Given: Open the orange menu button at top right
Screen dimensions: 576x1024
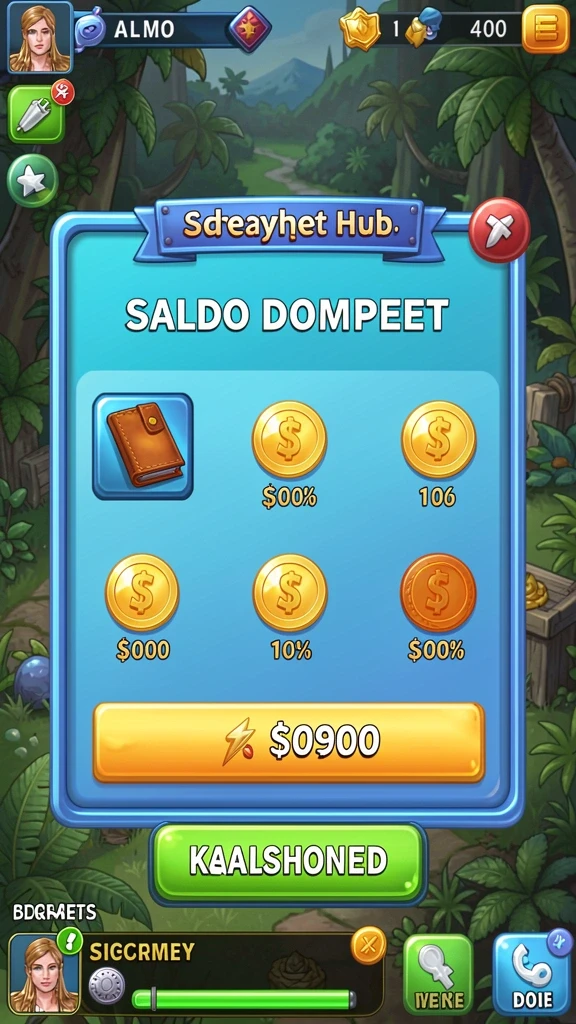Looking at the screenshot, I should [546, 29].
